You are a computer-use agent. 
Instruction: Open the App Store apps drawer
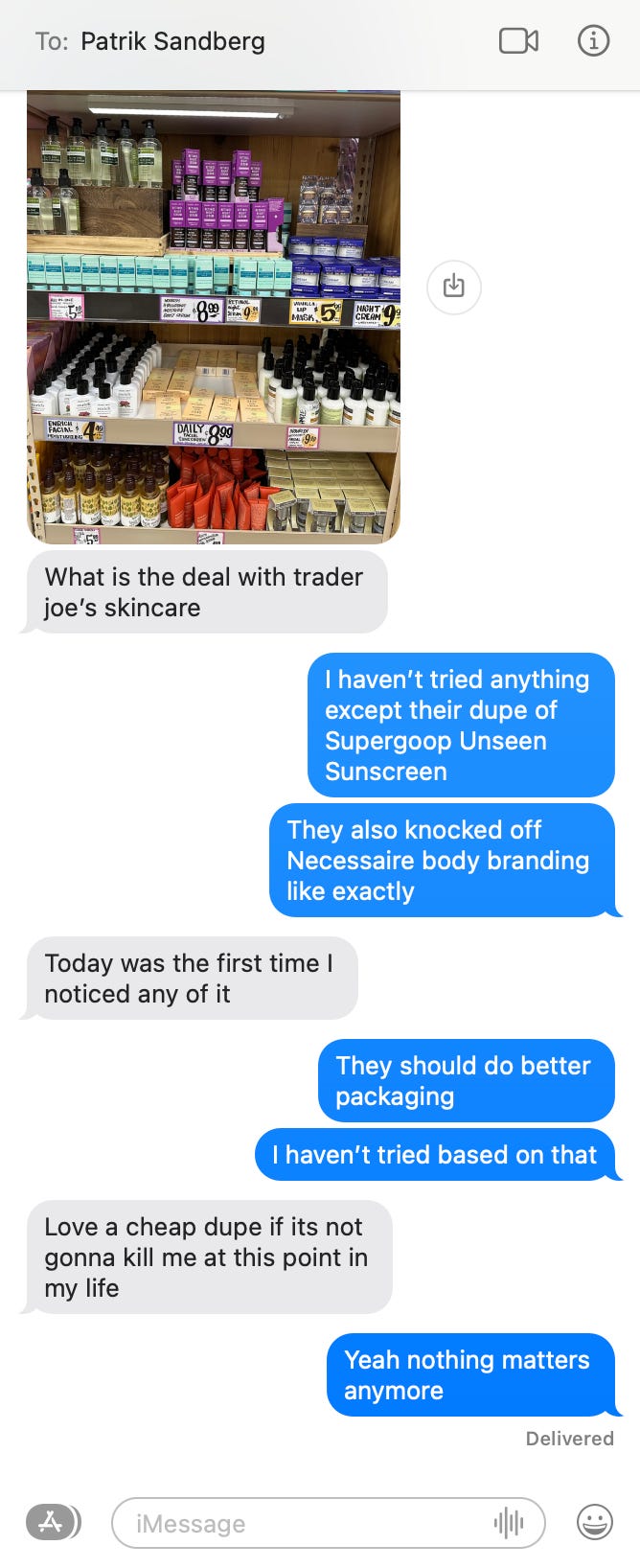coord(52,1522)
